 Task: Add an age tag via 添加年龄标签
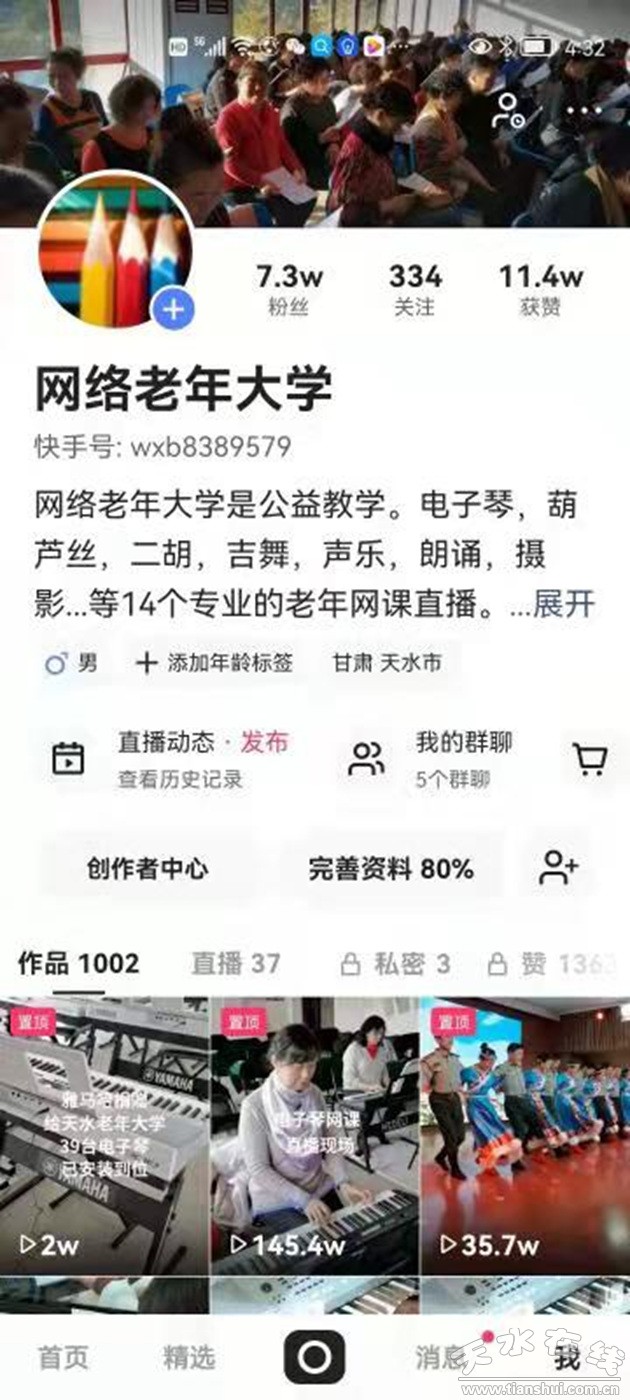[x=215, y=662]
